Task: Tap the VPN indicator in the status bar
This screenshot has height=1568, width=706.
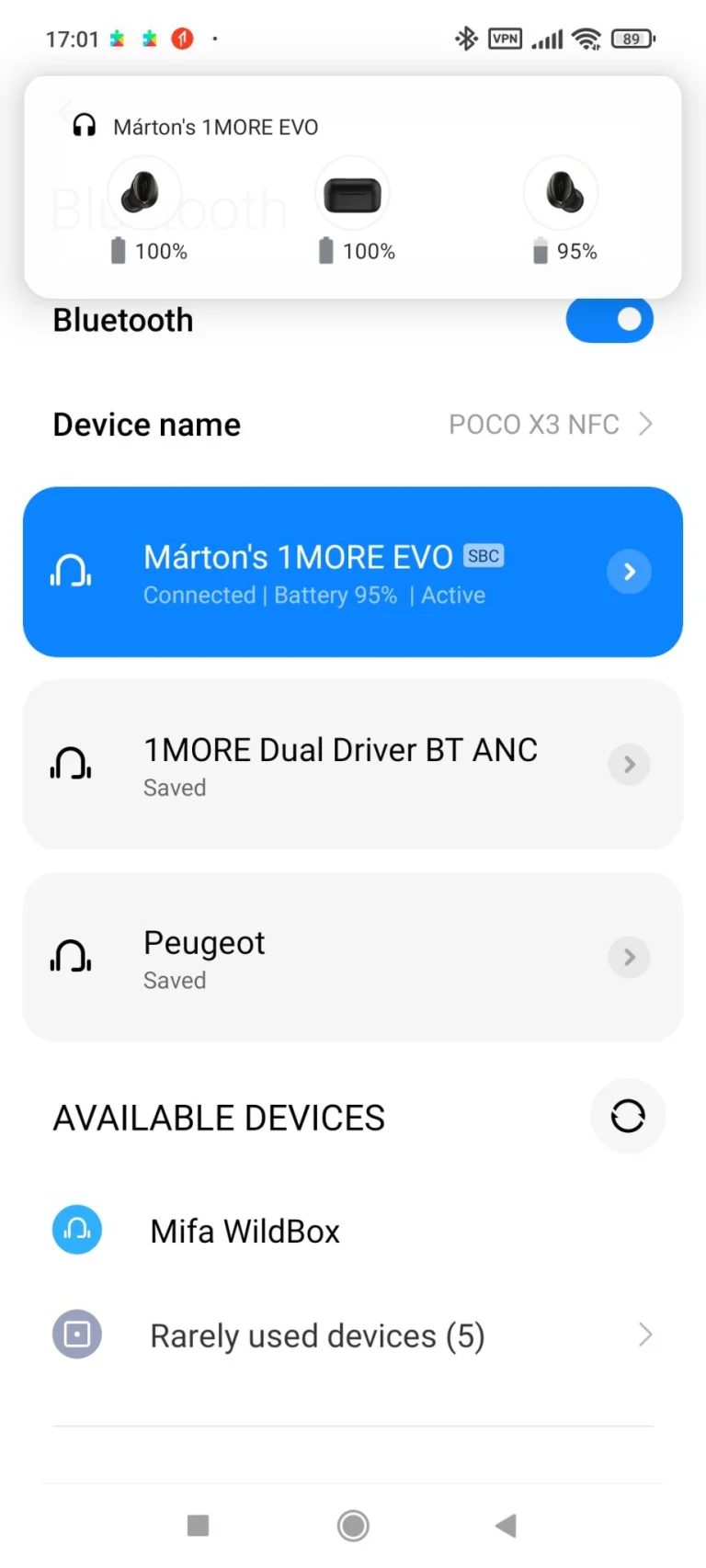Action: (x=505, y=39)
